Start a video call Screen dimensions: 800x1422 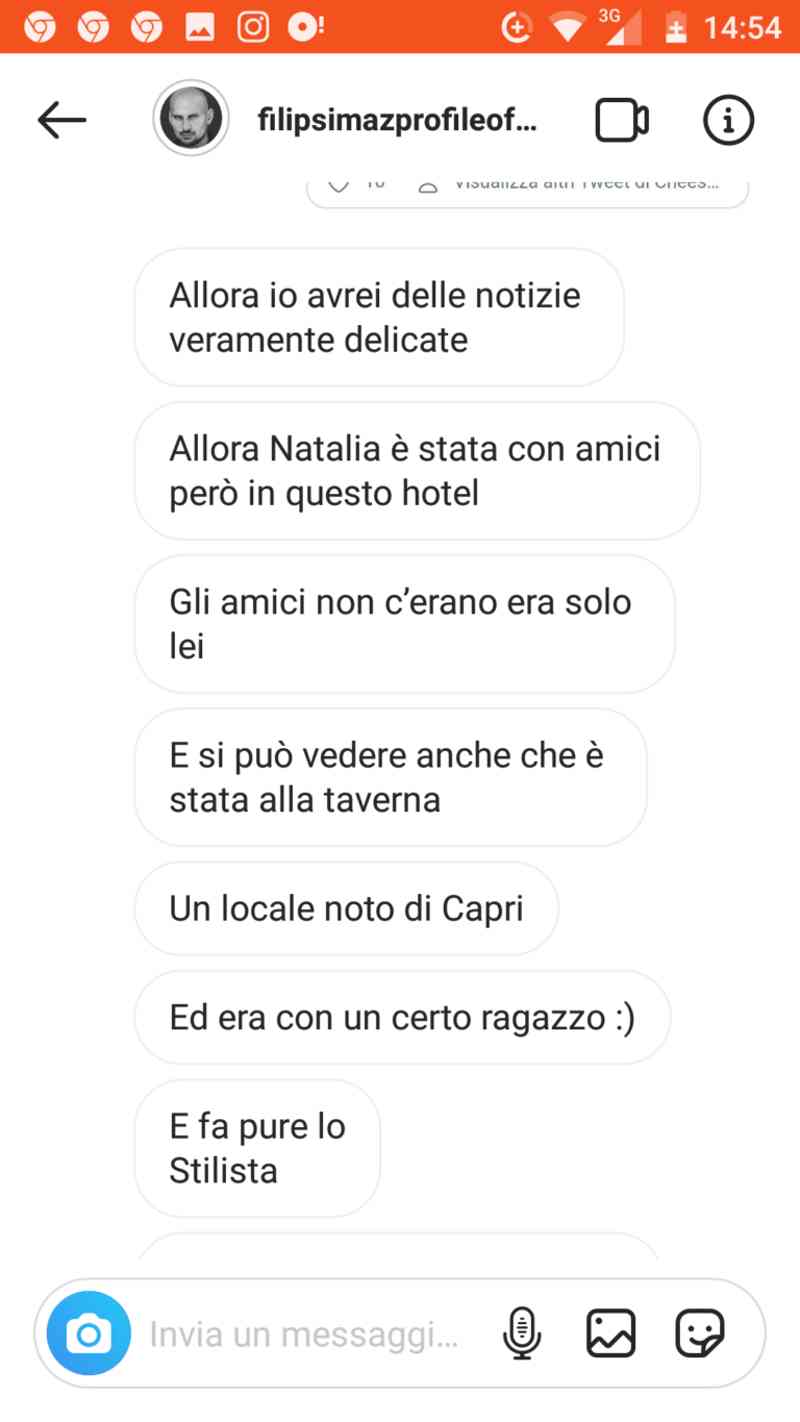pos(621,121)
